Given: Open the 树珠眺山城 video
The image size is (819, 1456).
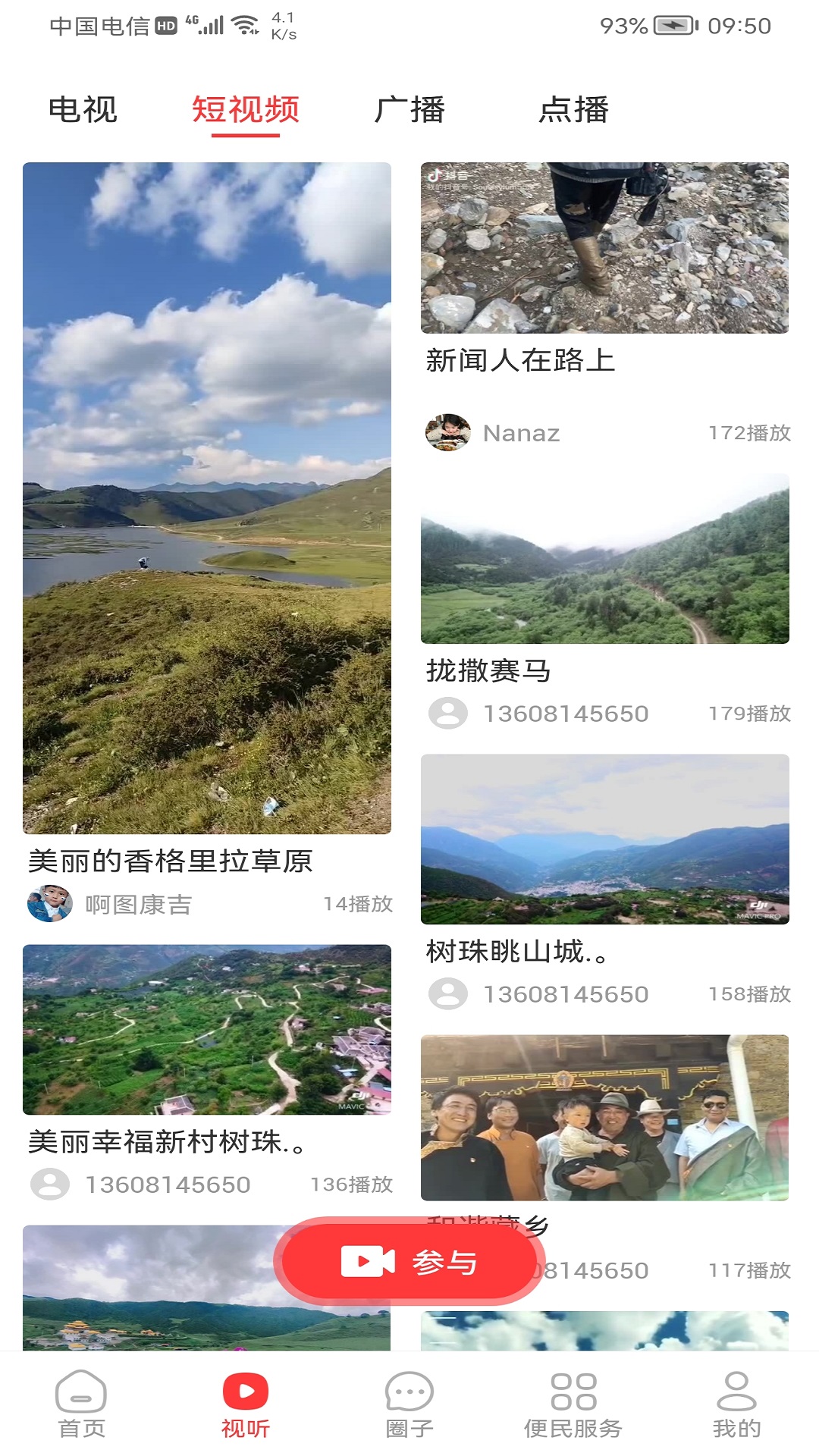Looking at the screenshot, I should 604,839.
